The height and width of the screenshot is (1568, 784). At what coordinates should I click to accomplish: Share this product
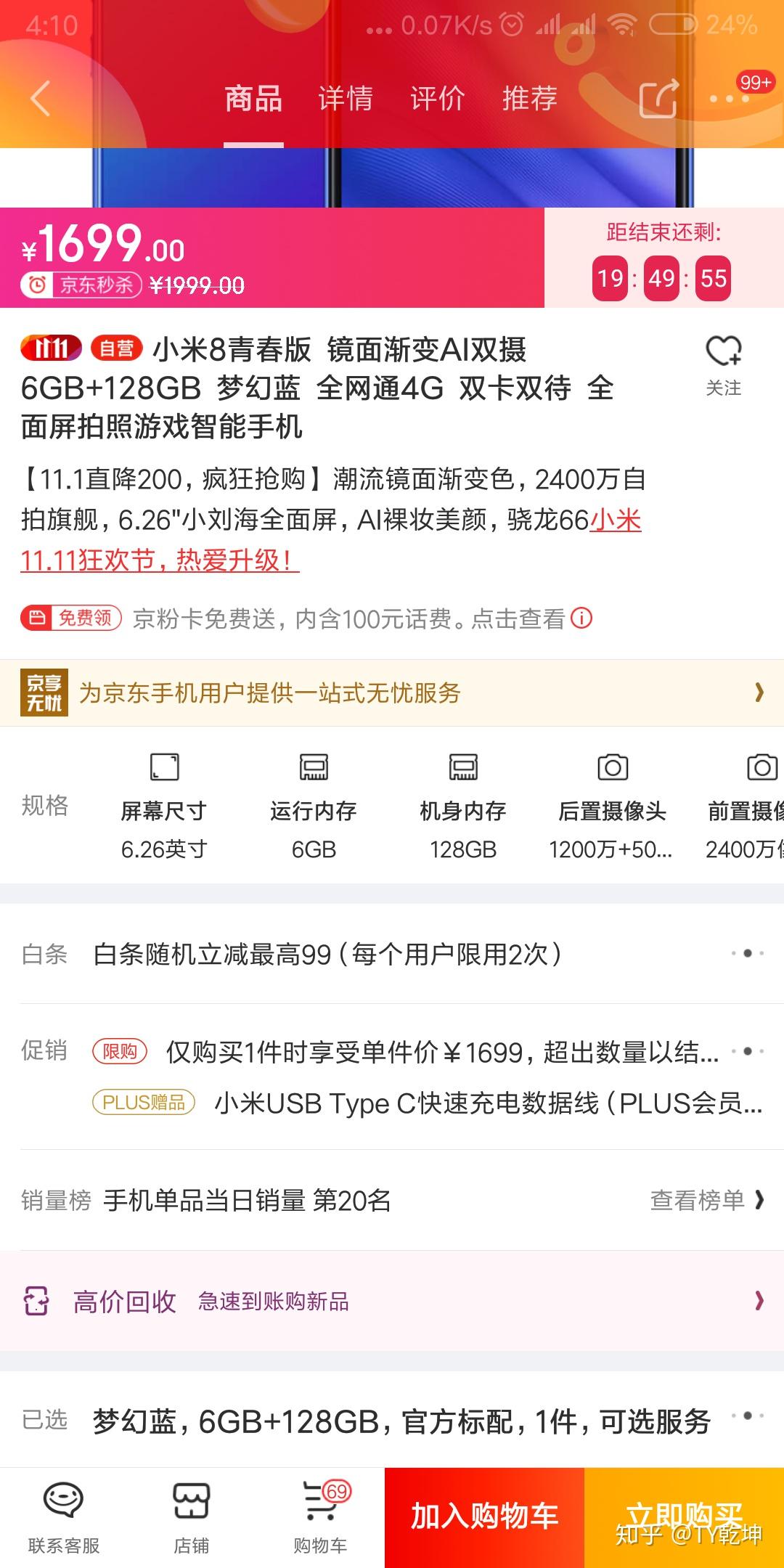pos(658,99)
